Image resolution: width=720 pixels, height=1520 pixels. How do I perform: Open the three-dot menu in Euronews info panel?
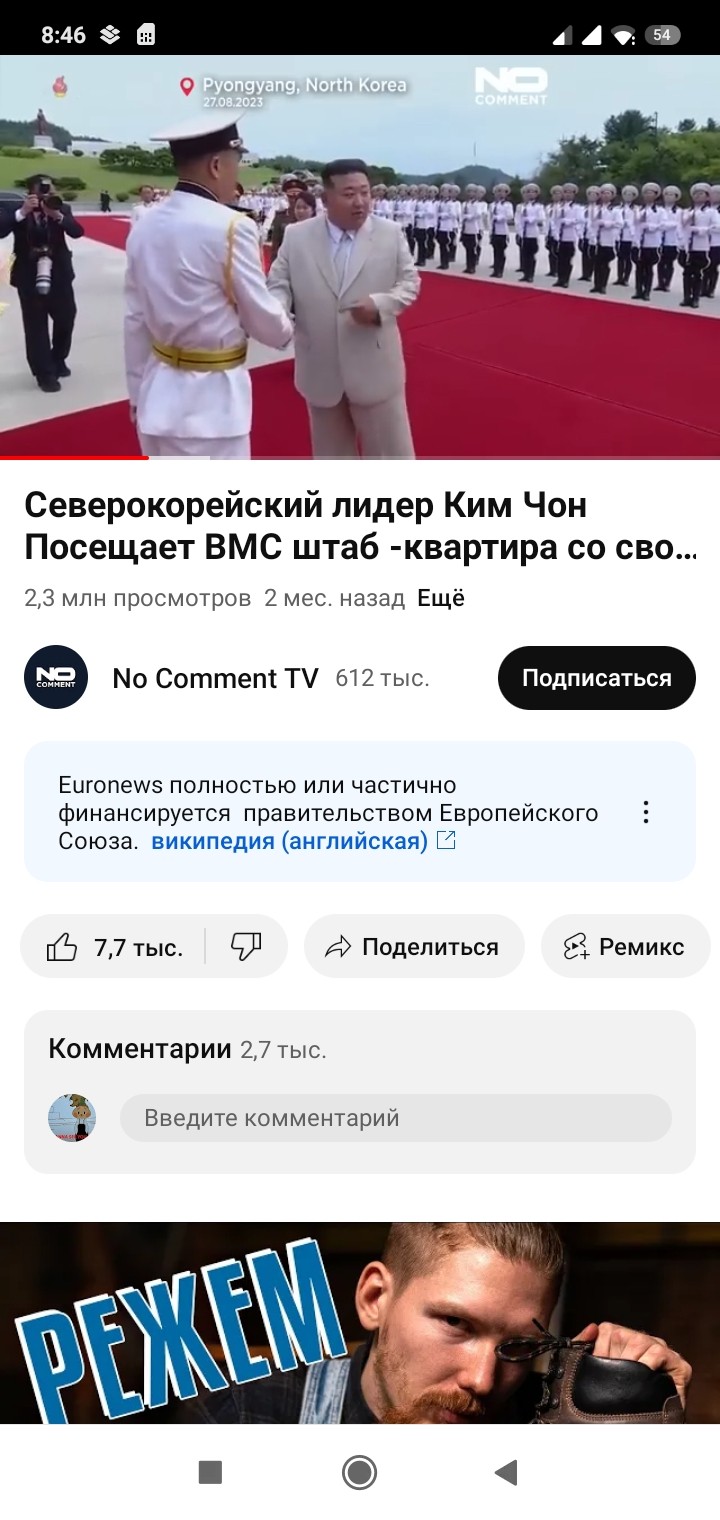[x=646, y=812]
